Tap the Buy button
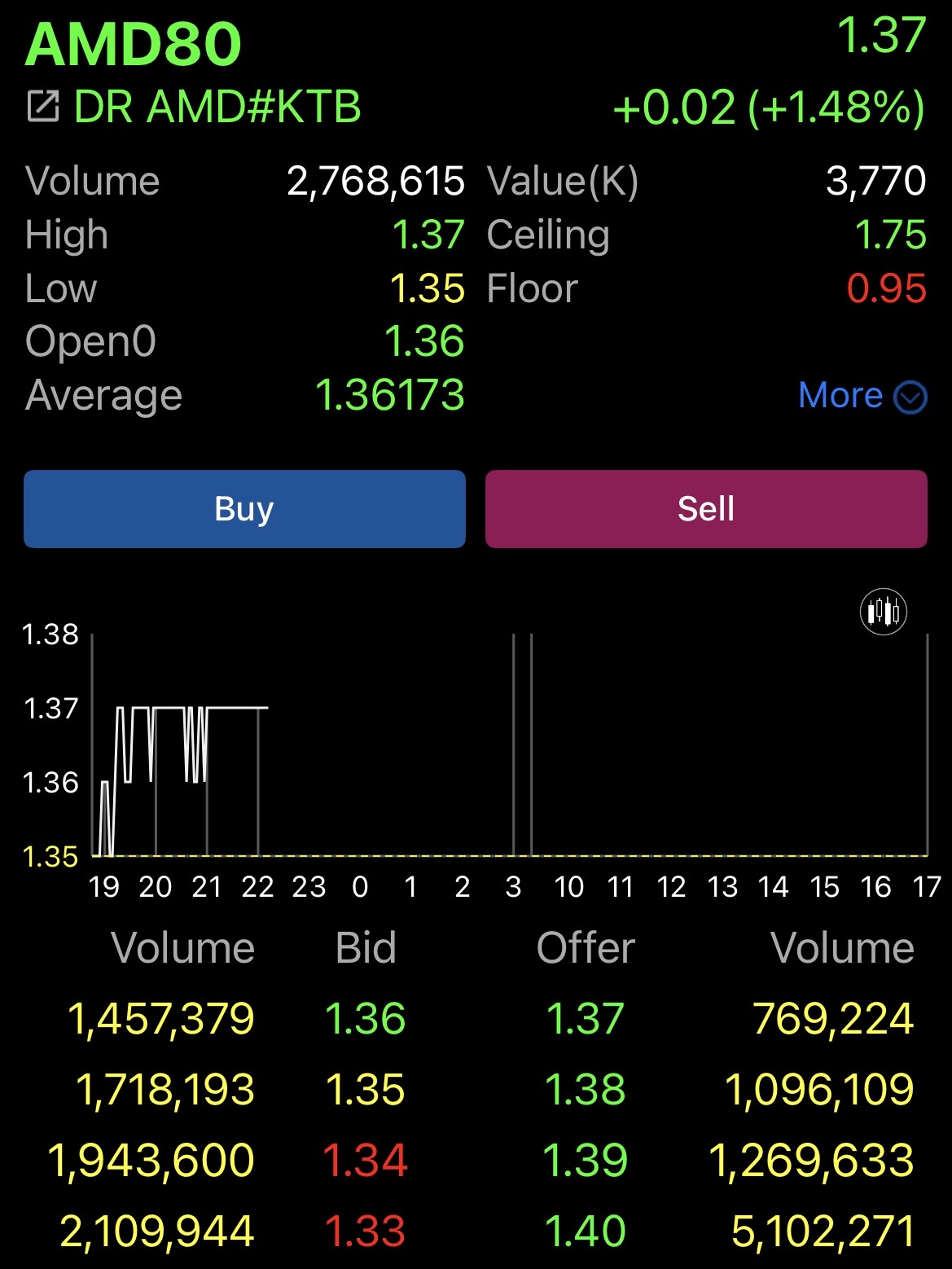The image size is (952, 1269). point(244,509)
